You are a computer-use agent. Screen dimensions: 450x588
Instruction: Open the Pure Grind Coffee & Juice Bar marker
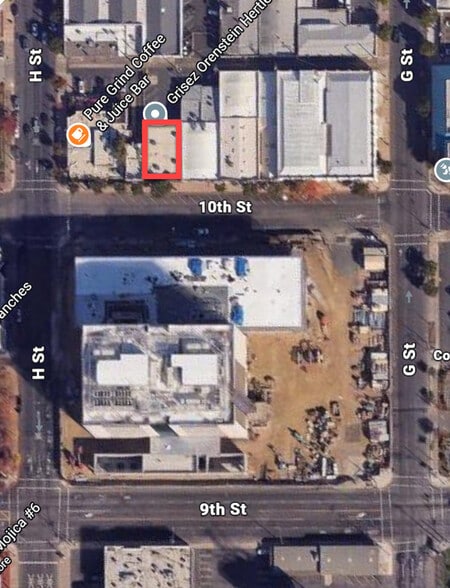78,134
